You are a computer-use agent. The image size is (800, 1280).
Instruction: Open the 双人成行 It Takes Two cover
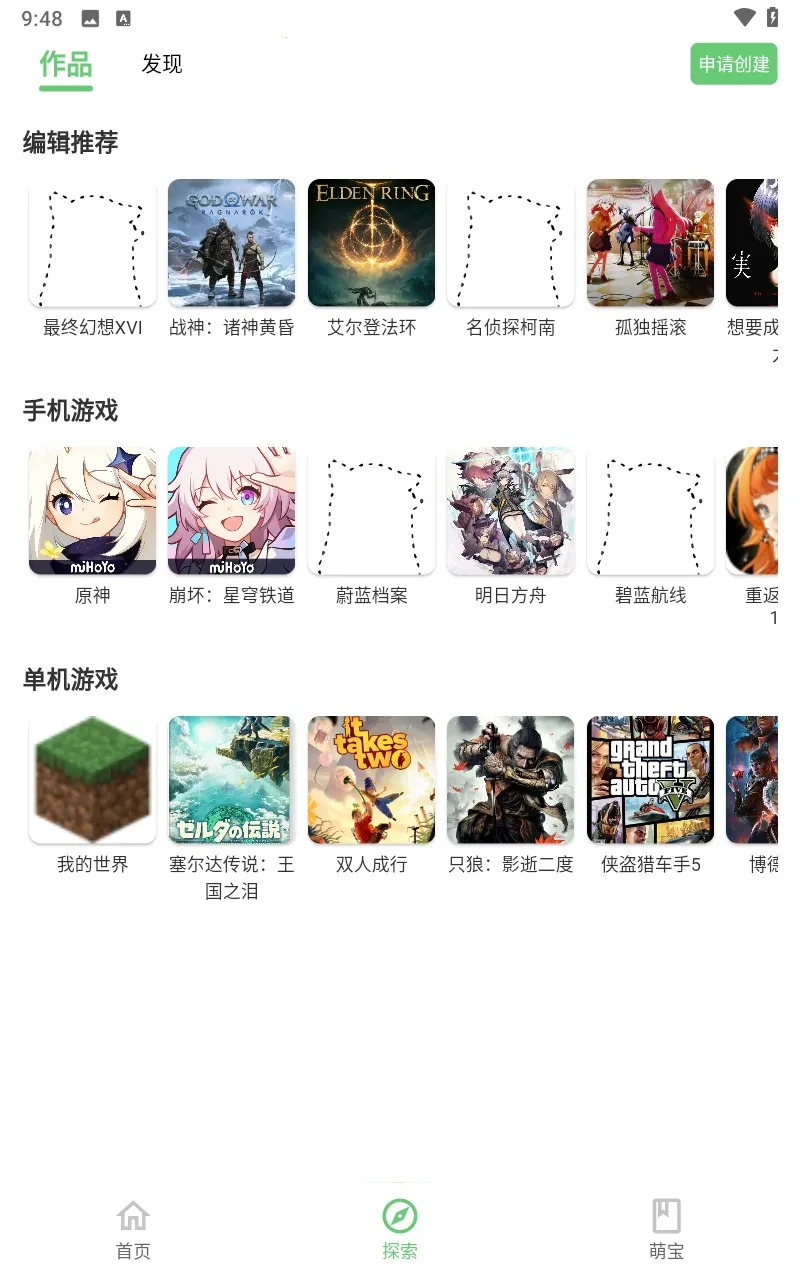pos(371,779)
